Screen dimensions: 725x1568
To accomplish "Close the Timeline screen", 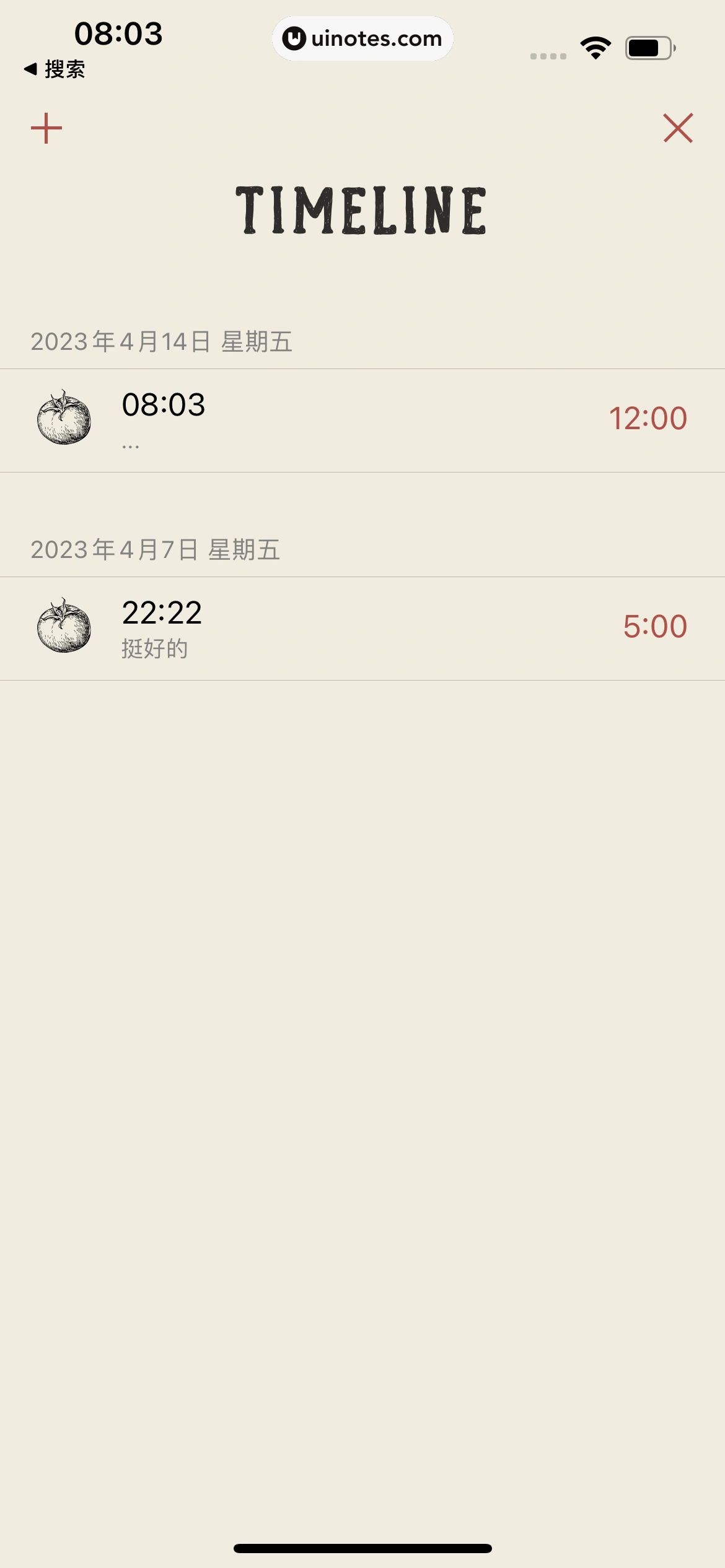I will (678, 128).
